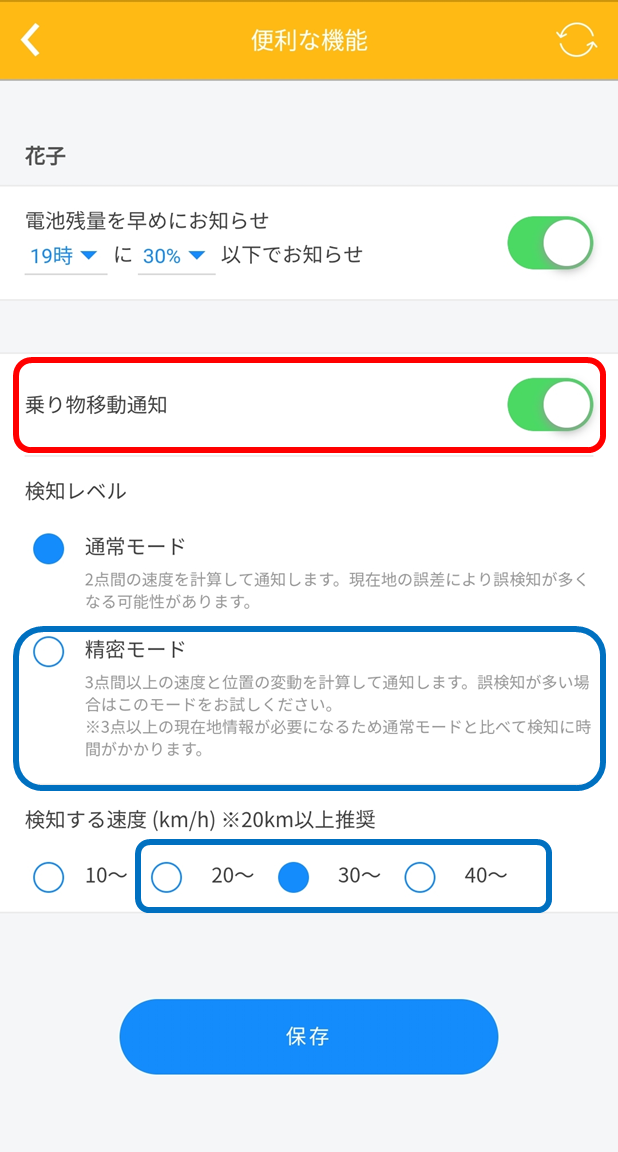Tap the 保存 save button
Screen dimensions: 618x1152
(308, 1036)
